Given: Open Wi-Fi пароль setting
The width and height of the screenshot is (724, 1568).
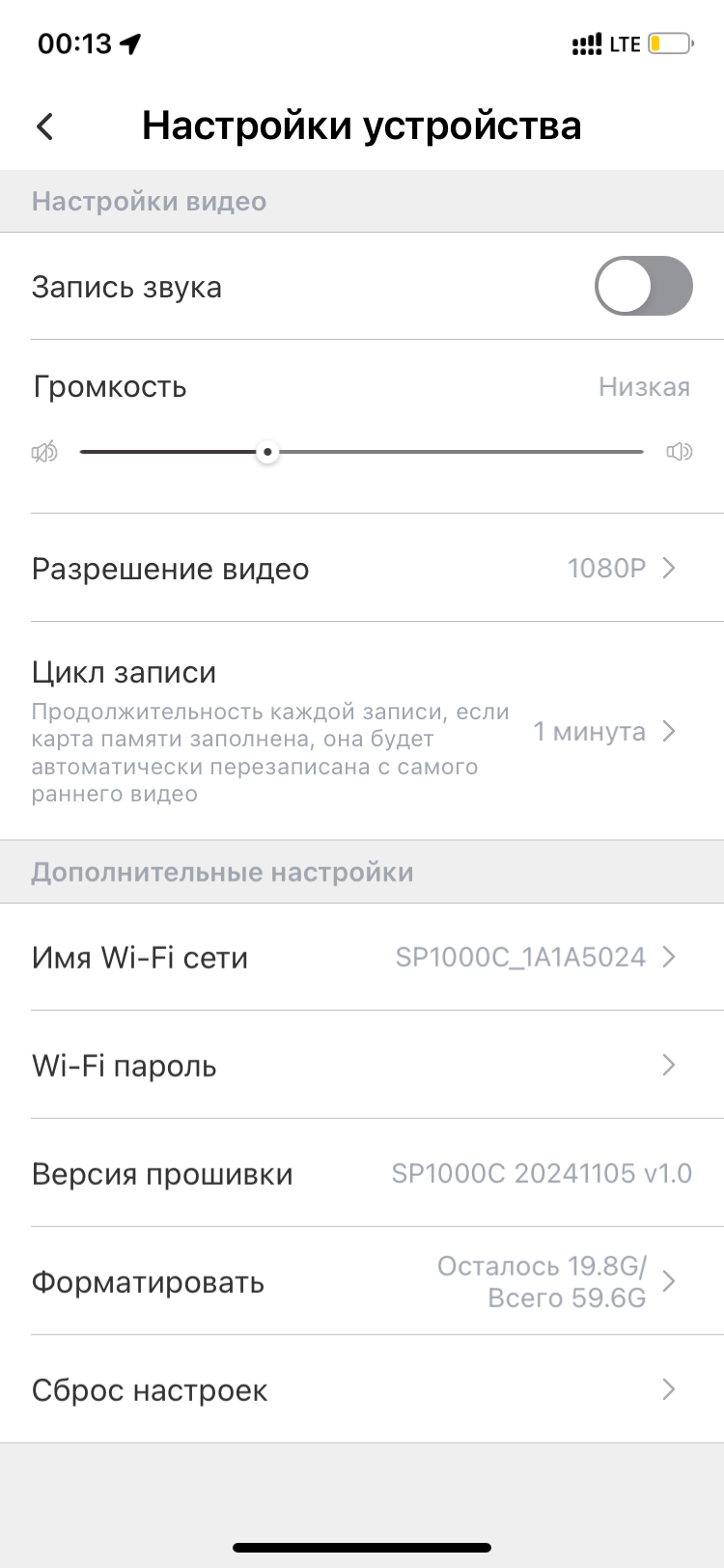Looking at the screenshot, I should point(362,1065).
